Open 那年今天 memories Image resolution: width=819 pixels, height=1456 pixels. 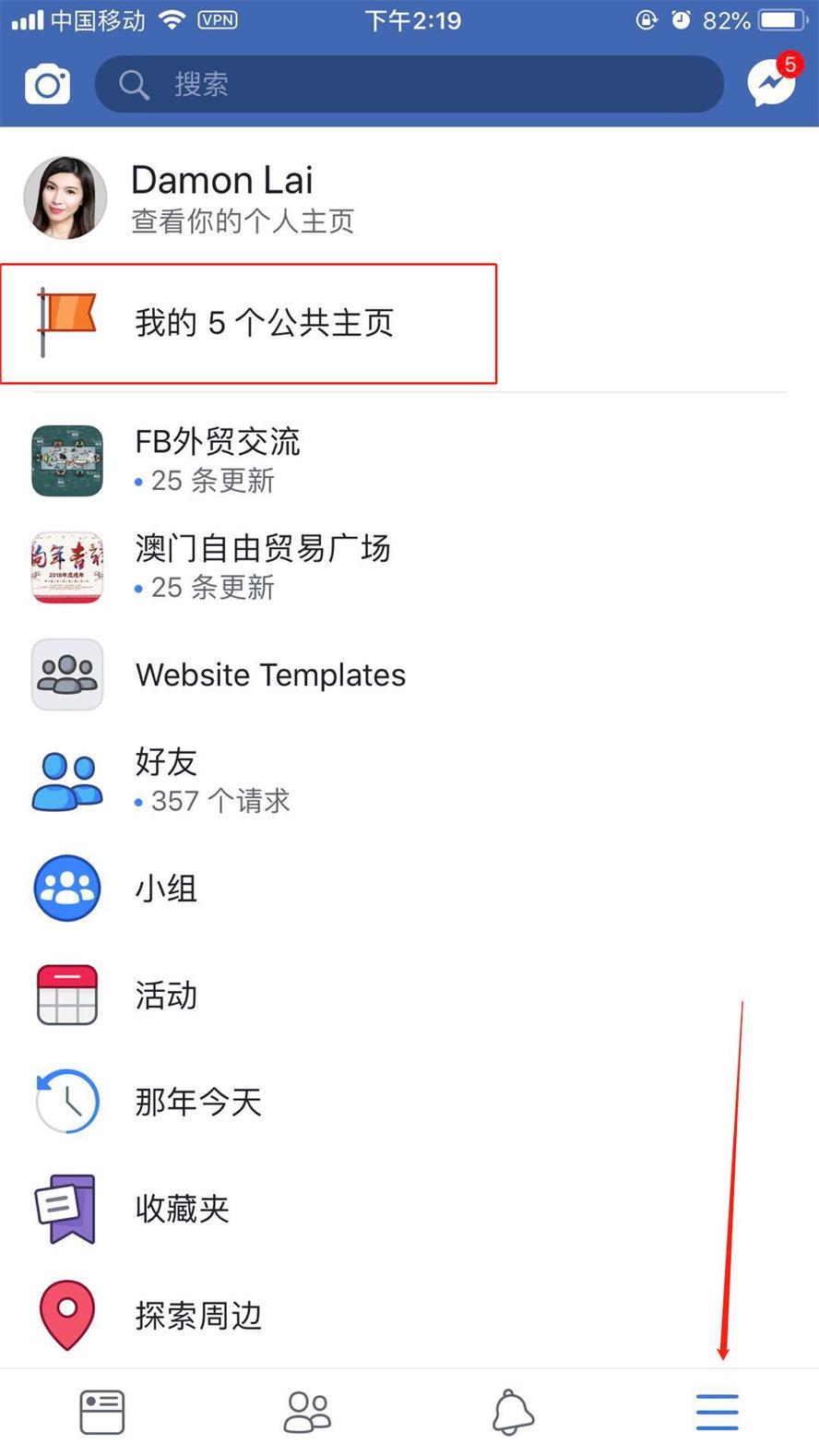pyautogui.click(x=197, y=1102)
